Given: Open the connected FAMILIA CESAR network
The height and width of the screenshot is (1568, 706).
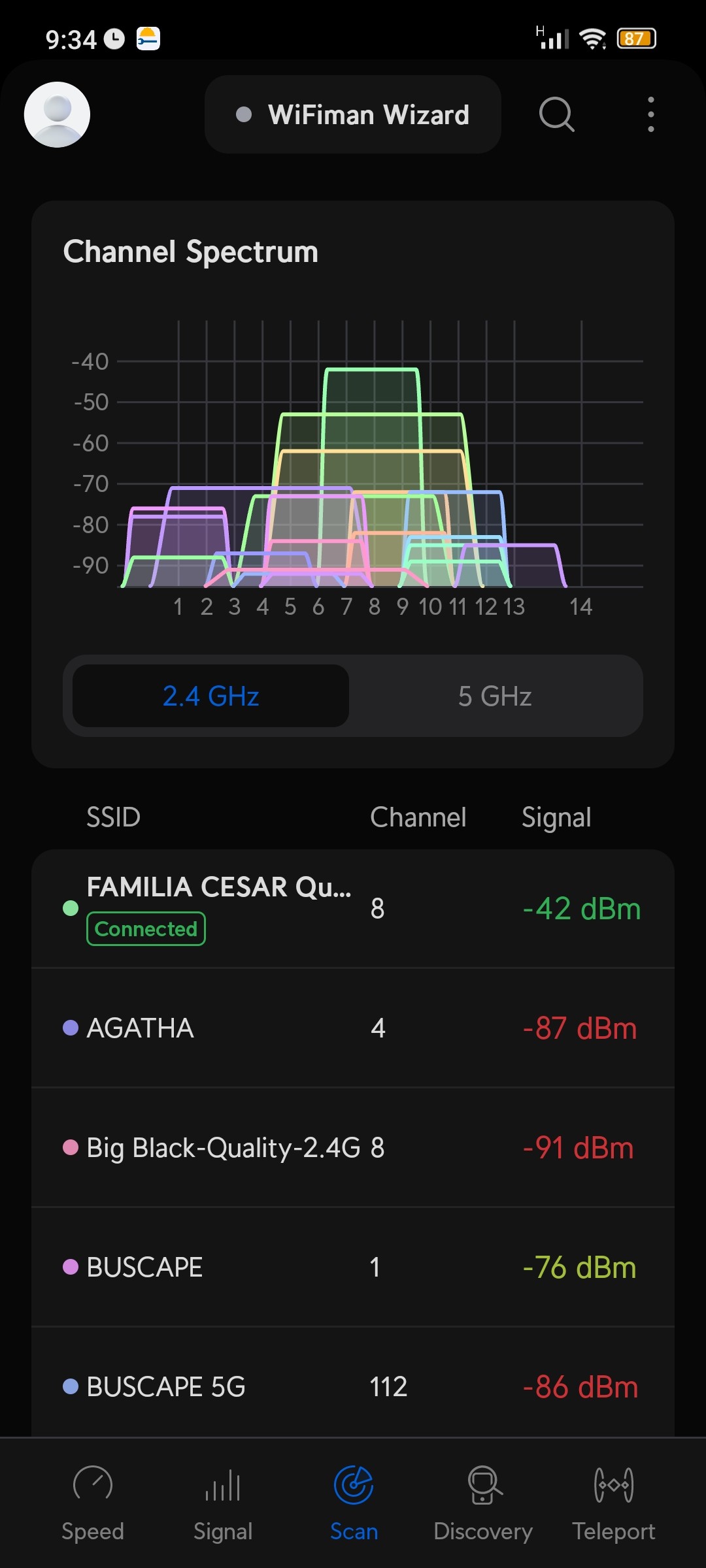Looking at the screenshot, I should (x=353, y=908).
